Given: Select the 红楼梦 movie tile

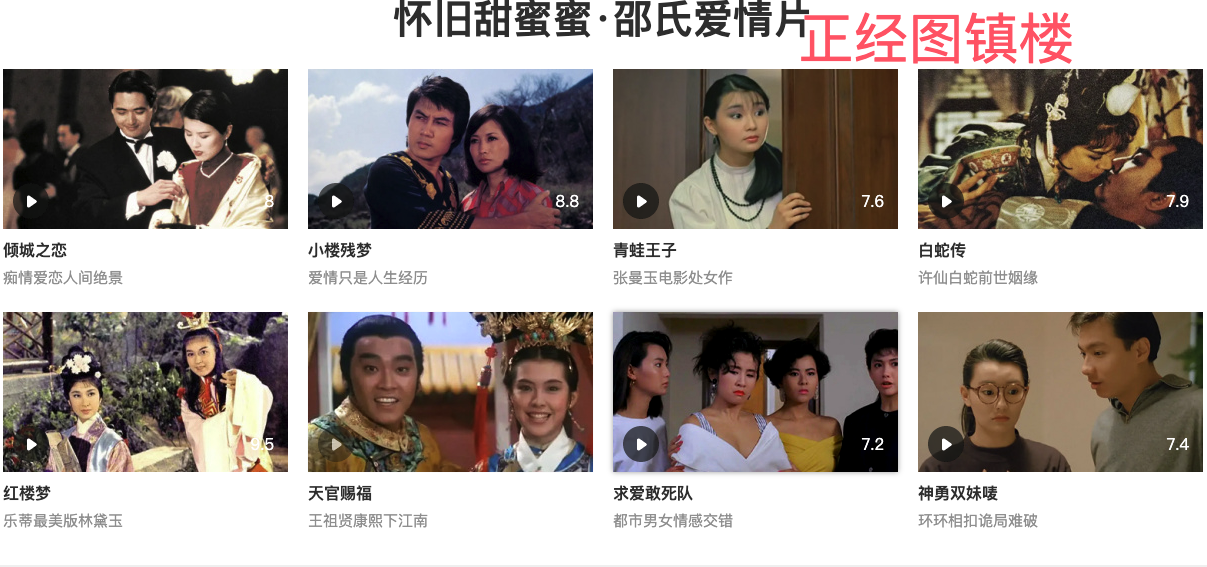Looking at the screenshot, I should click(145, 391).
